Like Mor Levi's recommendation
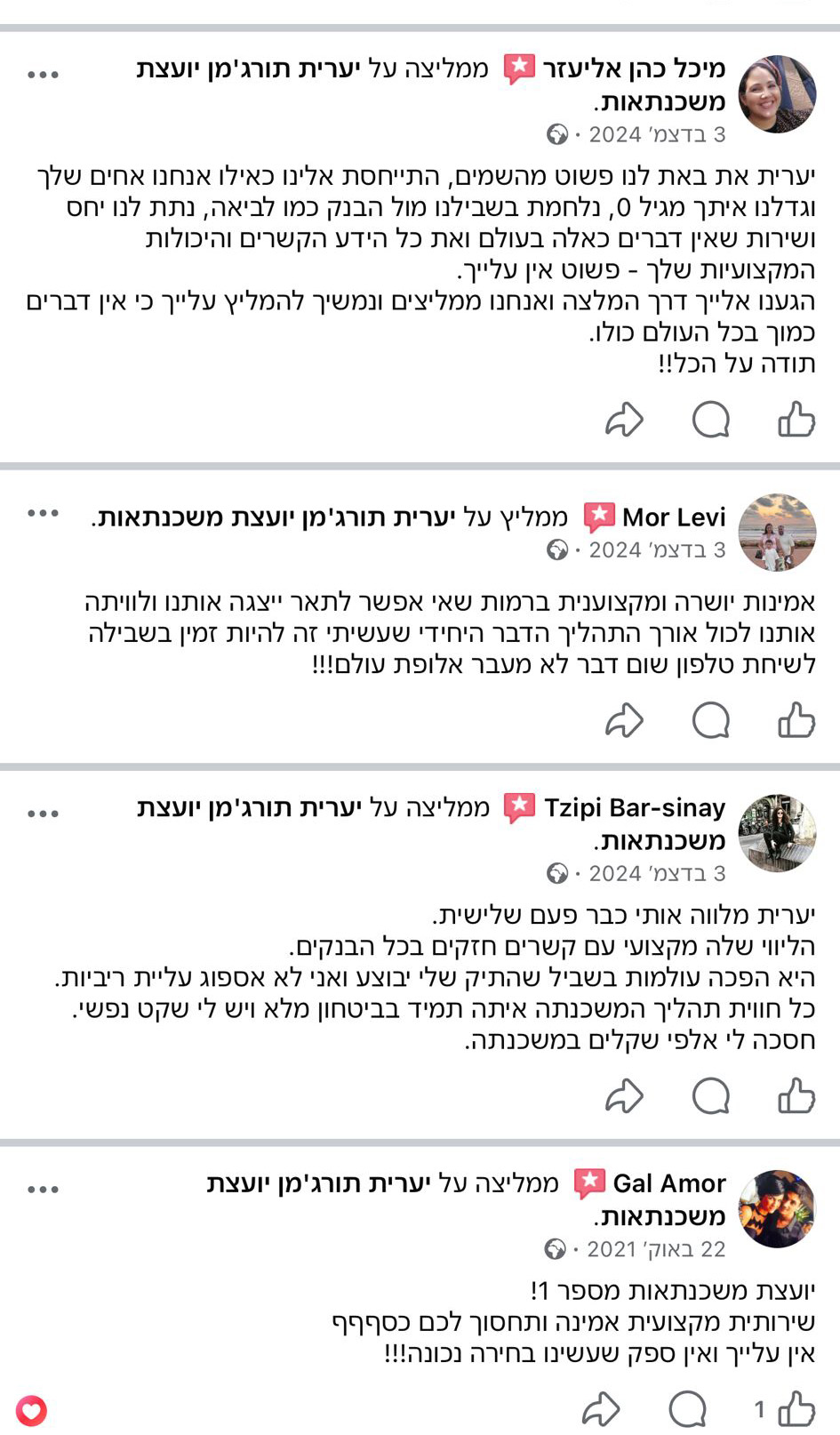This screenshot has width=840, height=1435. tap(796, 720)
